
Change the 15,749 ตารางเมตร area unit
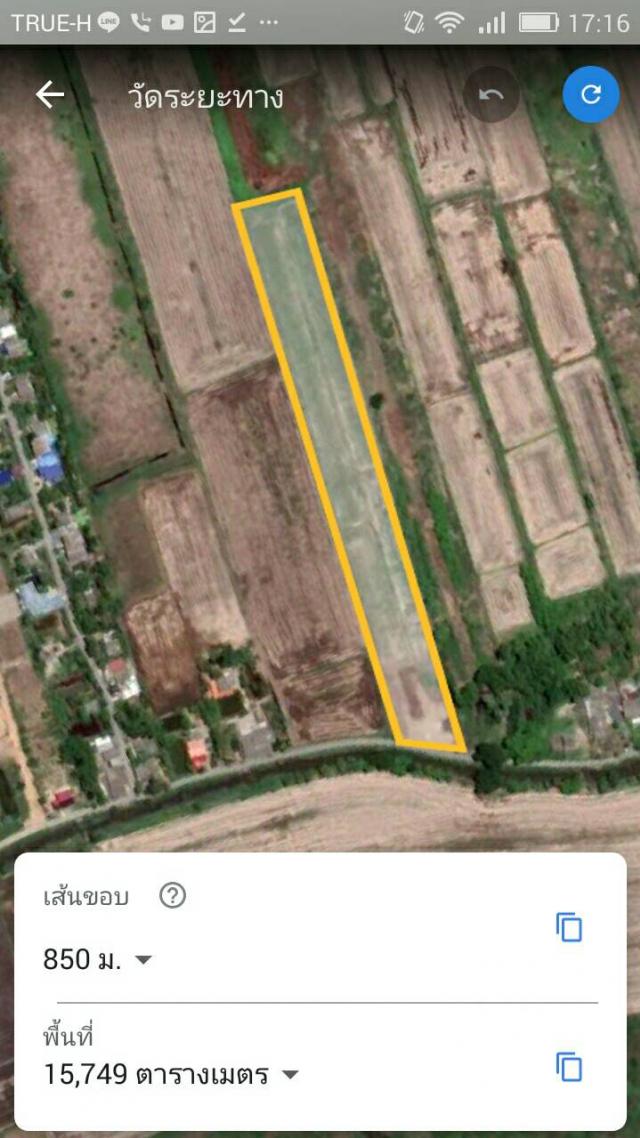(172, 1074)
